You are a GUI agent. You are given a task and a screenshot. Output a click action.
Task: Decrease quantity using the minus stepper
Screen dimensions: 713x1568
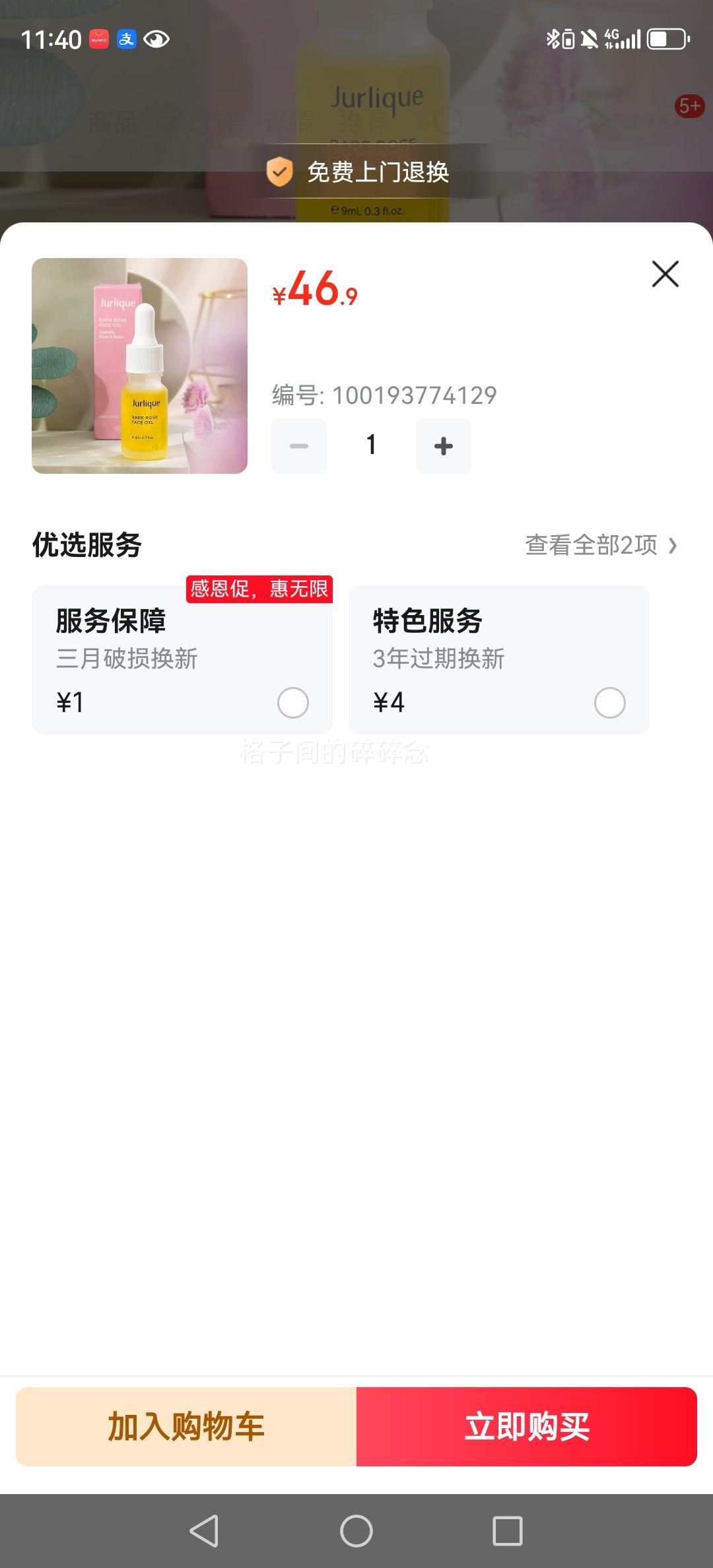298,445
